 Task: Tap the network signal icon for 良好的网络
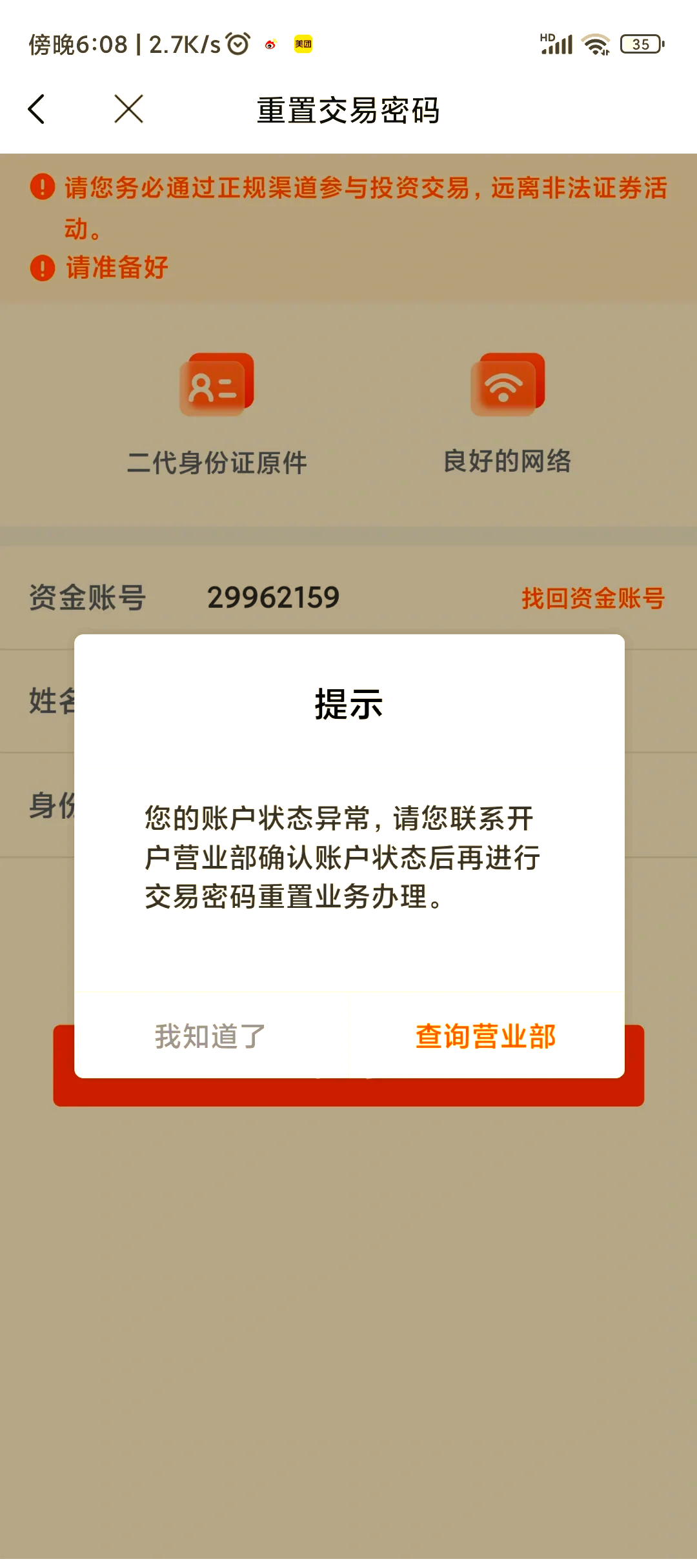click(507, 387)
